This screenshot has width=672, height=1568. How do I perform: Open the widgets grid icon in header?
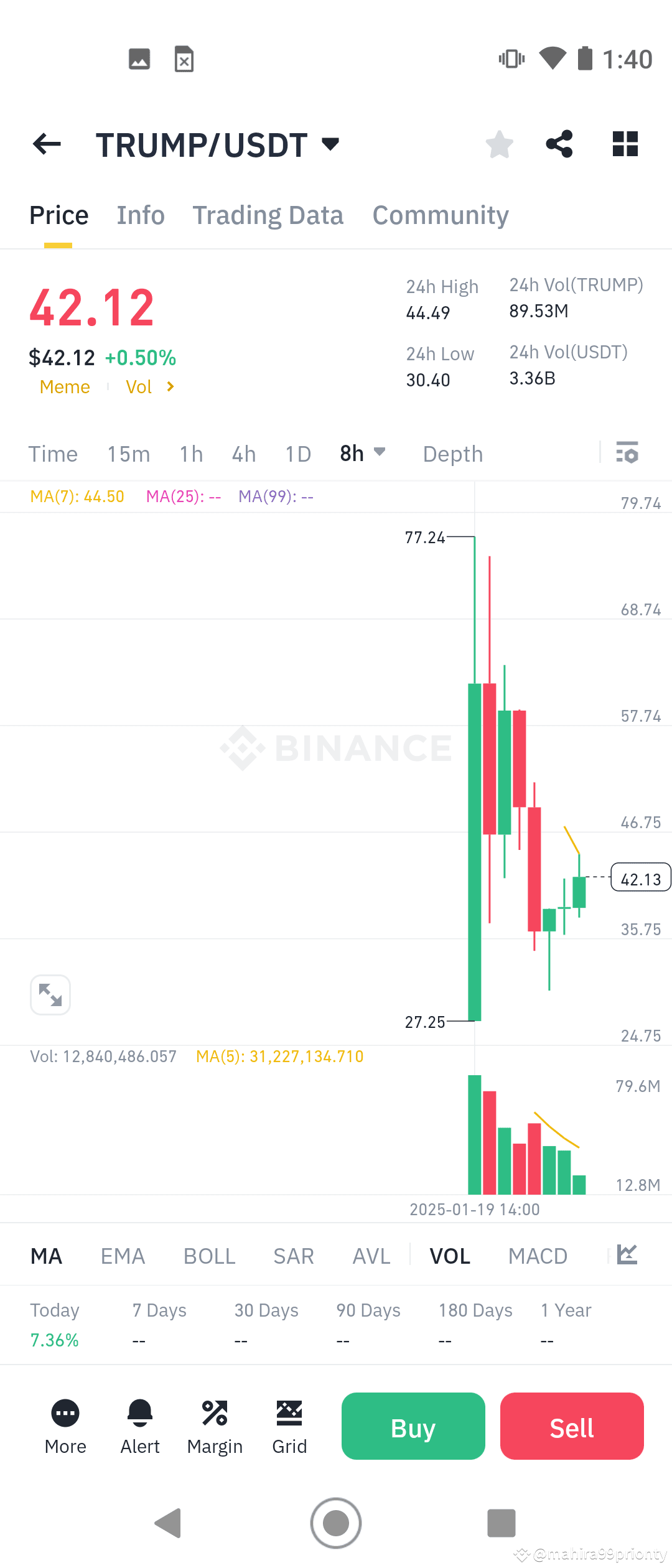point(625,144)
